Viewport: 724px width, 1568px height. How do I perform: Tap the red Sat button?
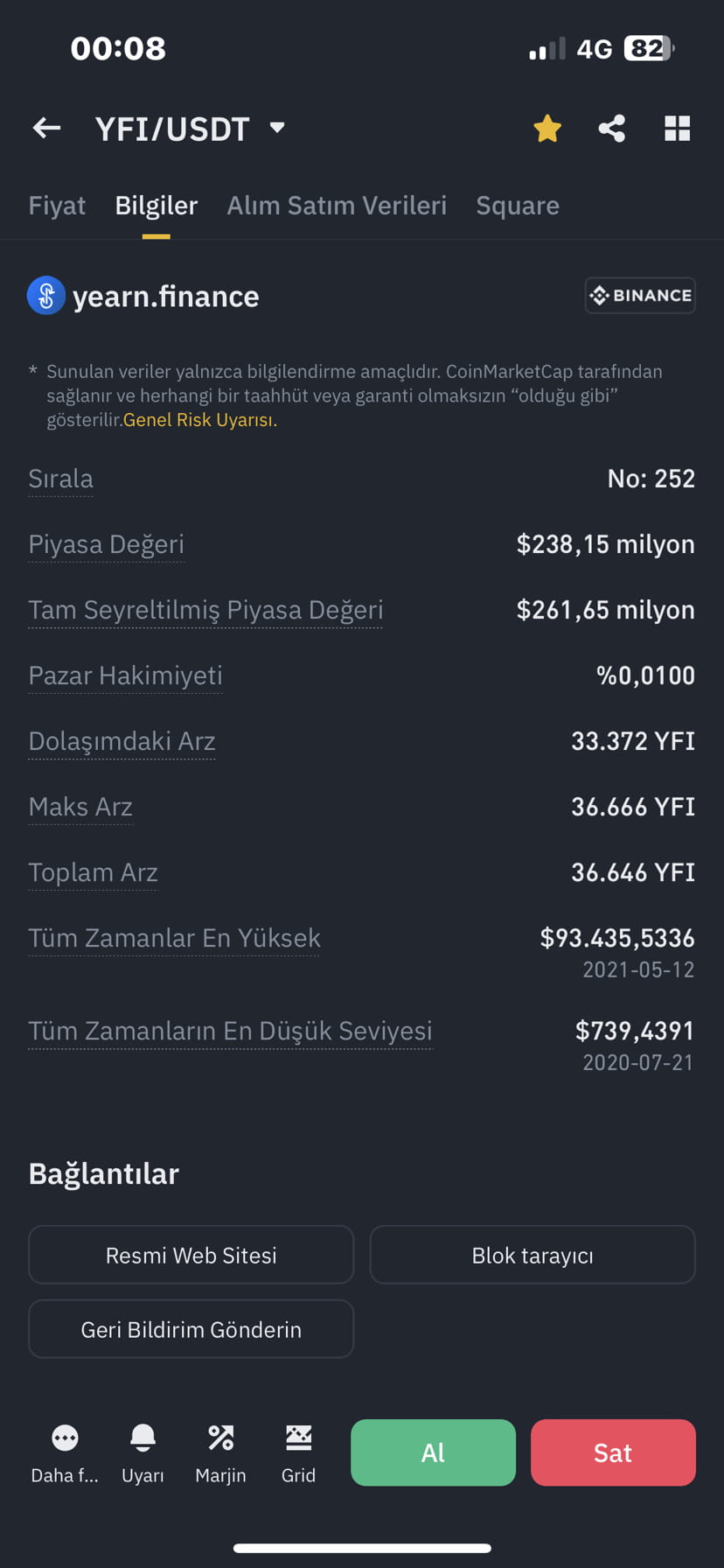[x=613, y=1452]
